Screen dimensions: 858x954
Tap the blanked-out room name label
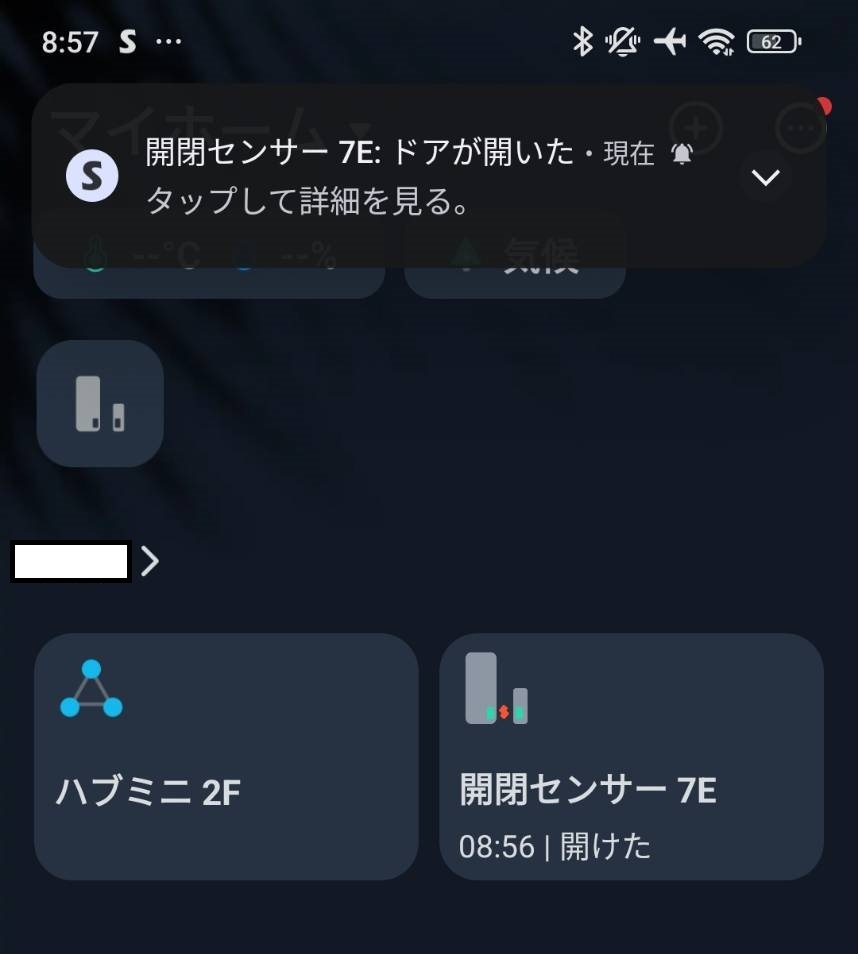pyautogui.click(x=69, y=562)
